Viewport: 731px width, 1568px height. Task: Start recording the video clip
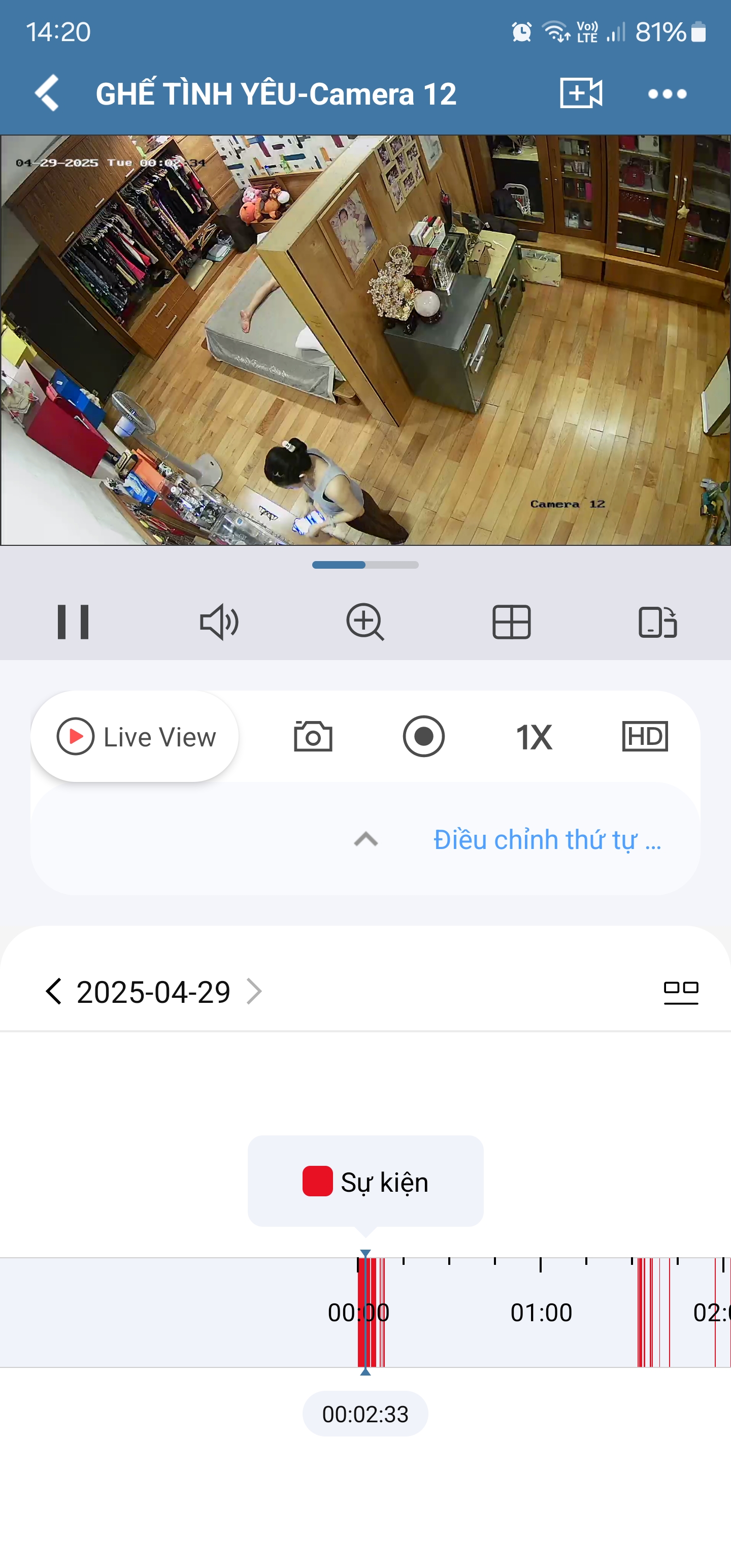click(x=424, y=736)
